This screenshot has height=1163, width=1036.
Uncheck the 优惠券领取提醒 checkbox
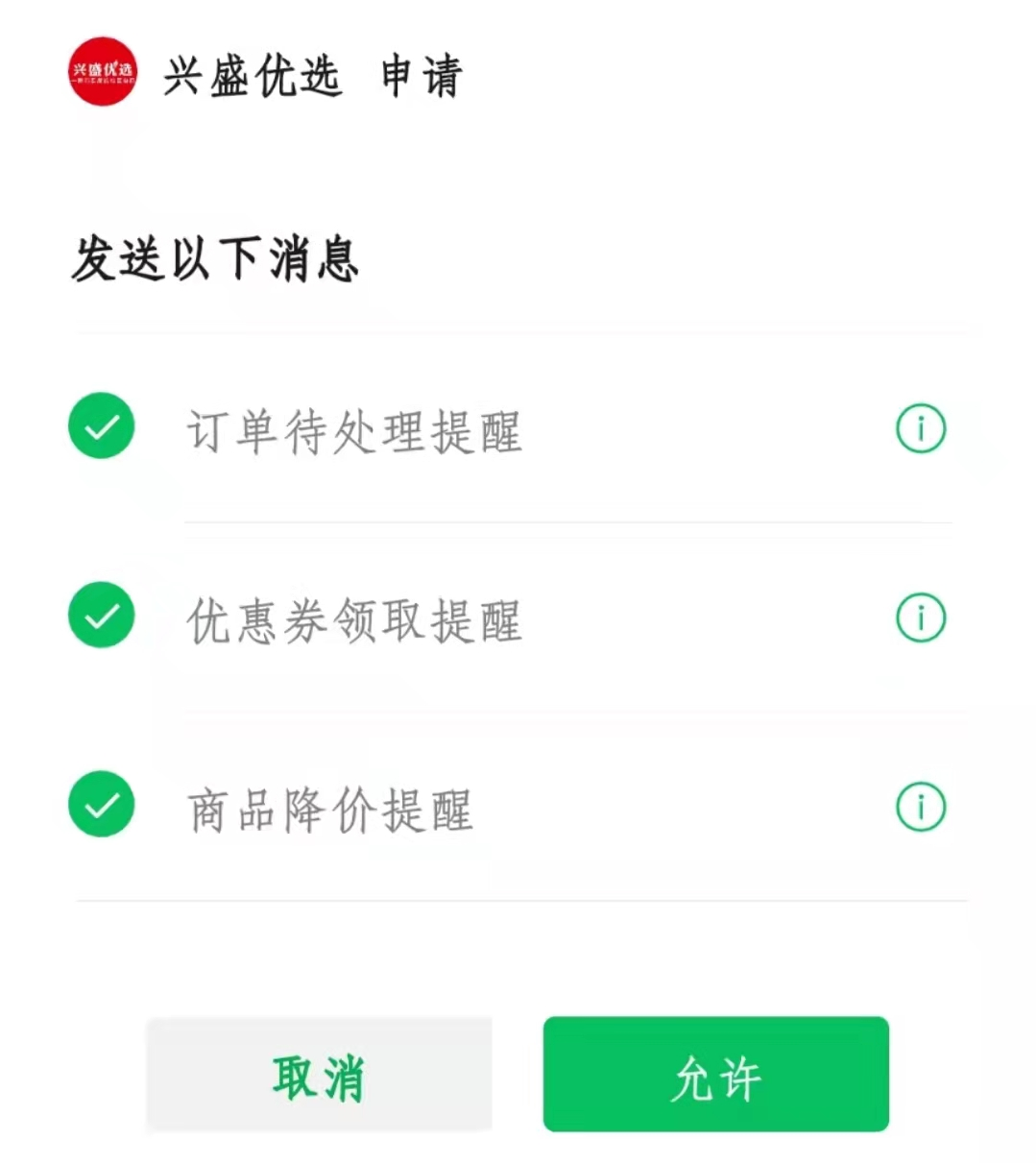(x=102, y=615)
